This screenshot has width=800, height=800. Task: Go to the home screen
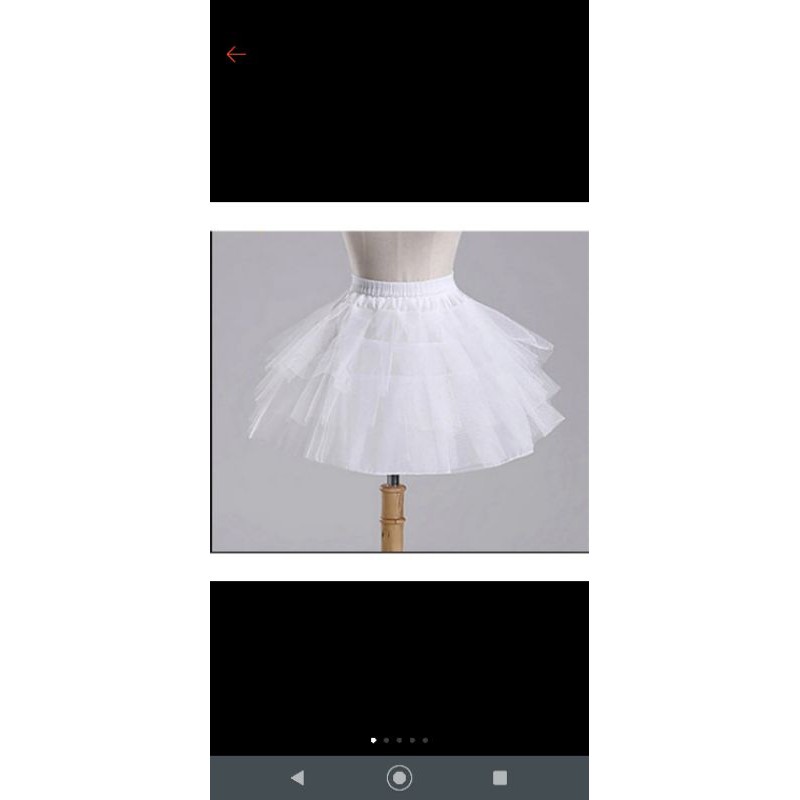(399, 778)
